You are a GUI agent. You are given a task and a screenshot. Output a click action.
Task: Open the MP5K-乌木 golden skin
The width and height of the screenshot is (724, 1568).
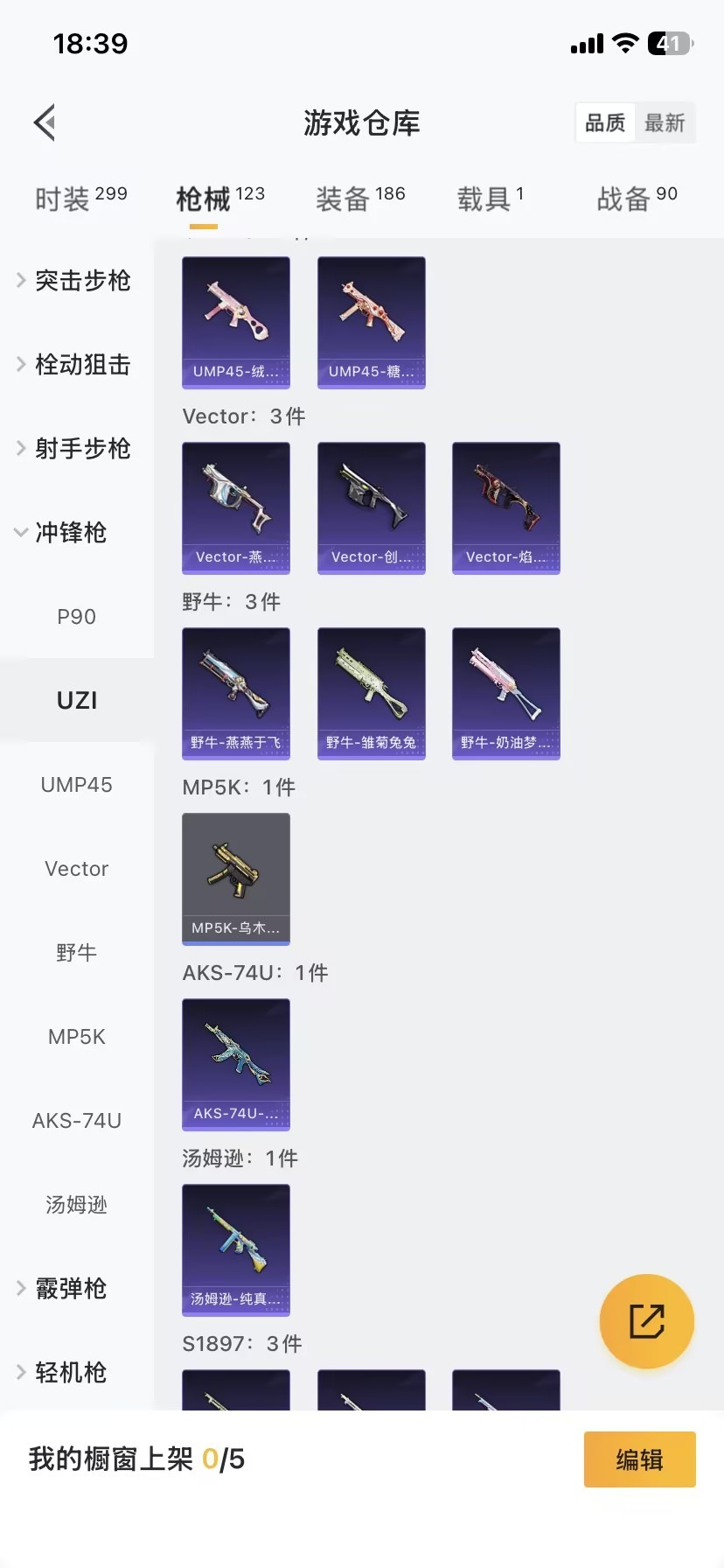coord(235,878)
